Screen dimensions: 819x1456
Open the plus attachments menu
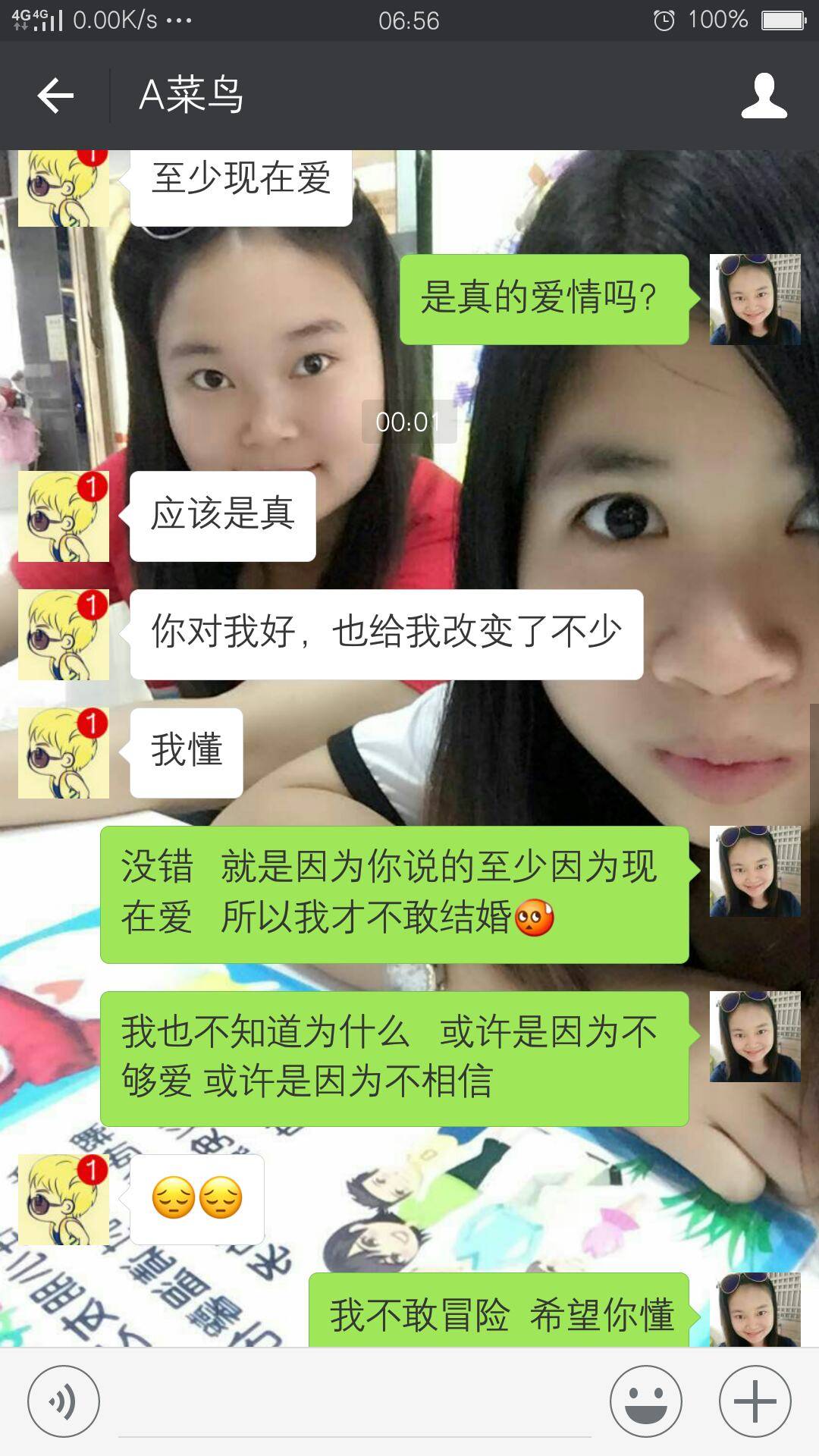click(x=755, y=1401)
